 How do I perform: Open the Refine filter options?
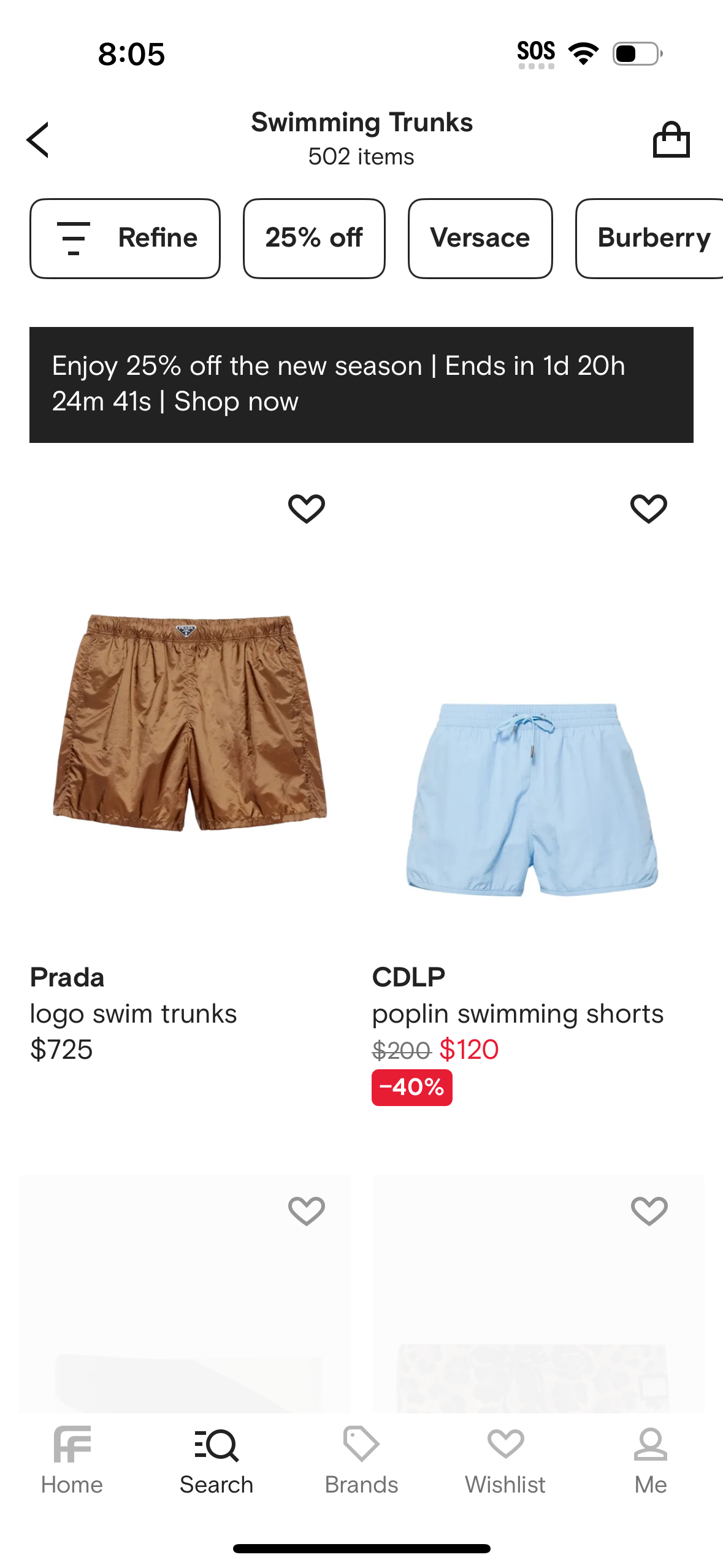pos(125,238)
